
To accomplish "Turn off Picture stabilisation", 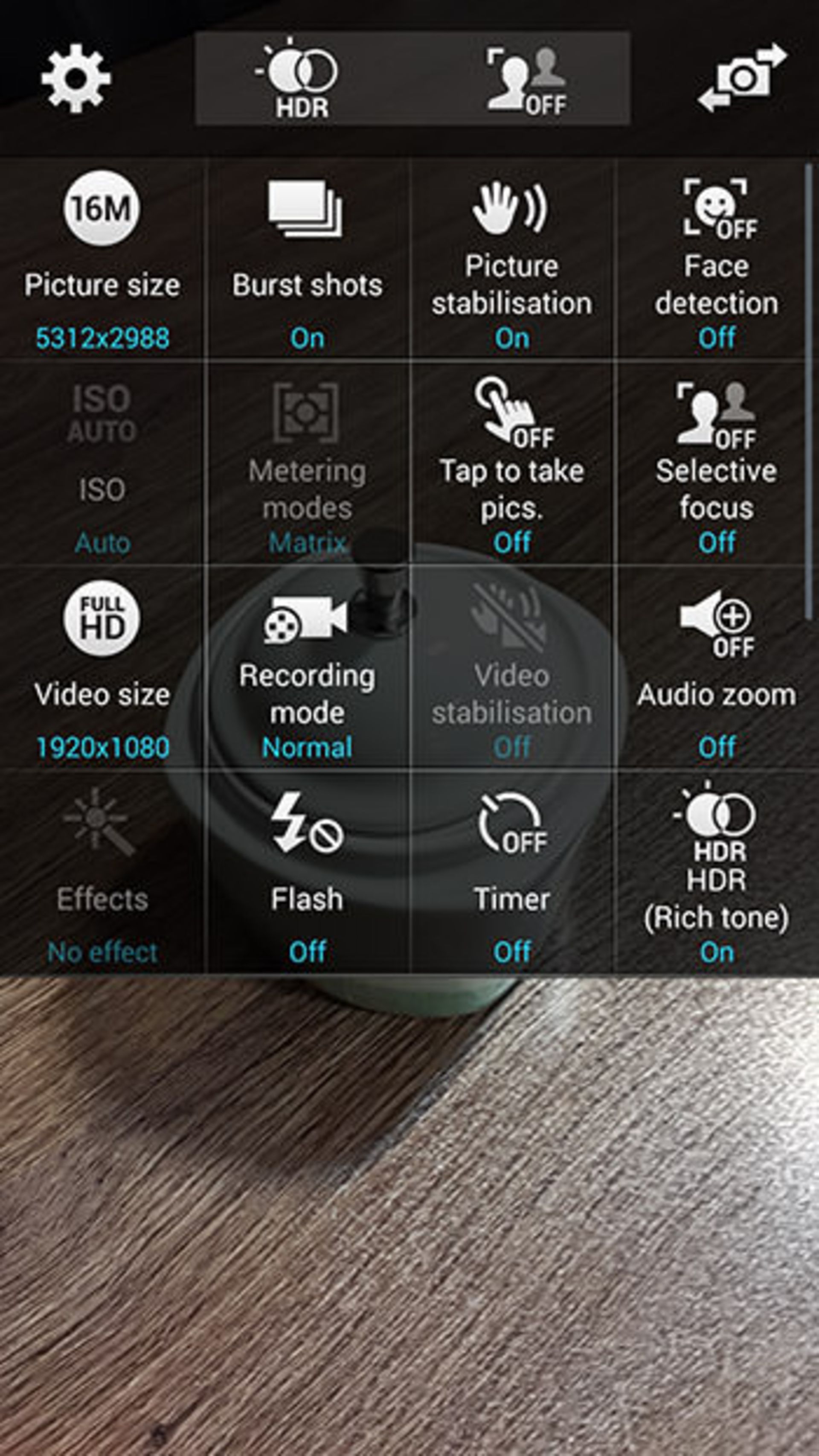I will [x=512, y=260].
